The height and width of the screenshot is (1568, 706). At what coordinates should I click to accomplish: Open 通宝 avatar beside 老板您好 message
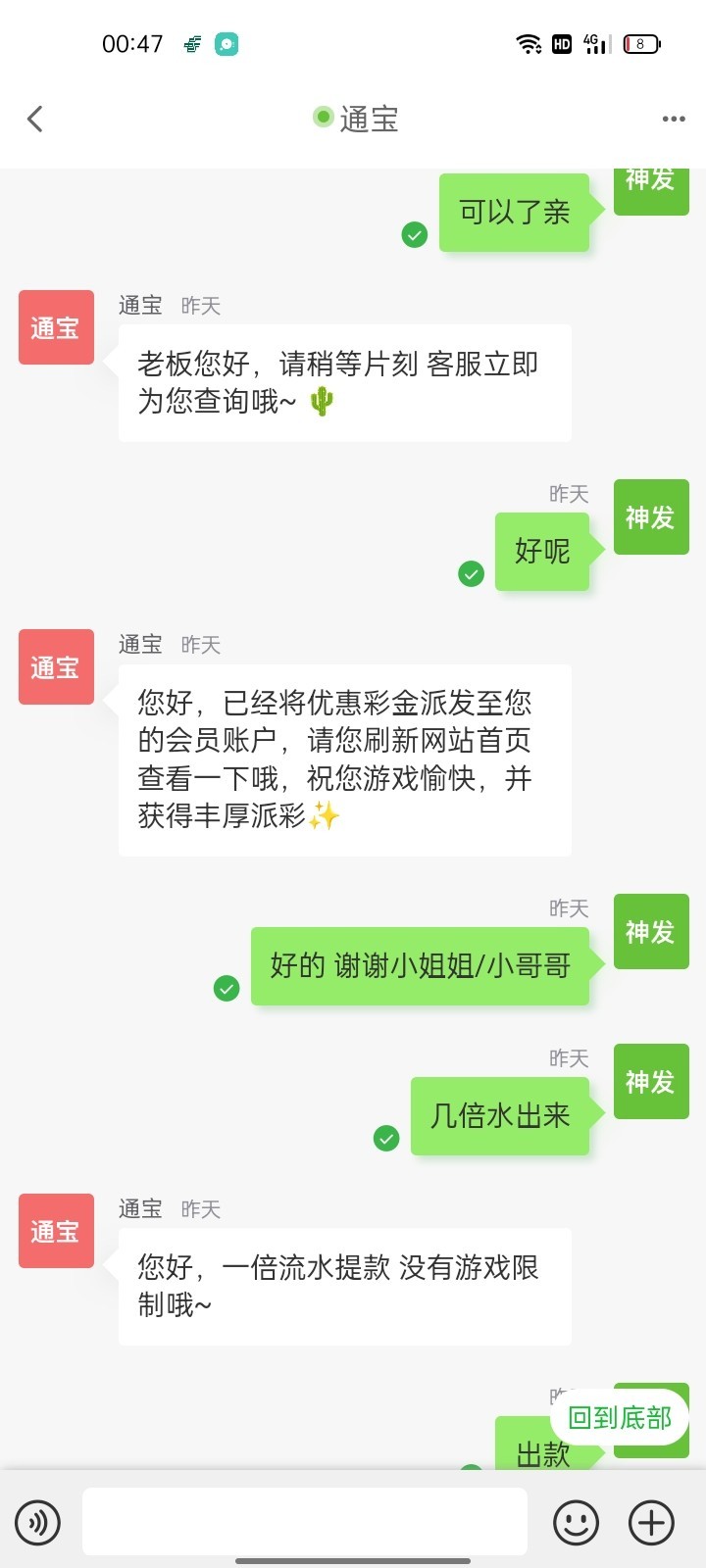(x=56, y=327)
